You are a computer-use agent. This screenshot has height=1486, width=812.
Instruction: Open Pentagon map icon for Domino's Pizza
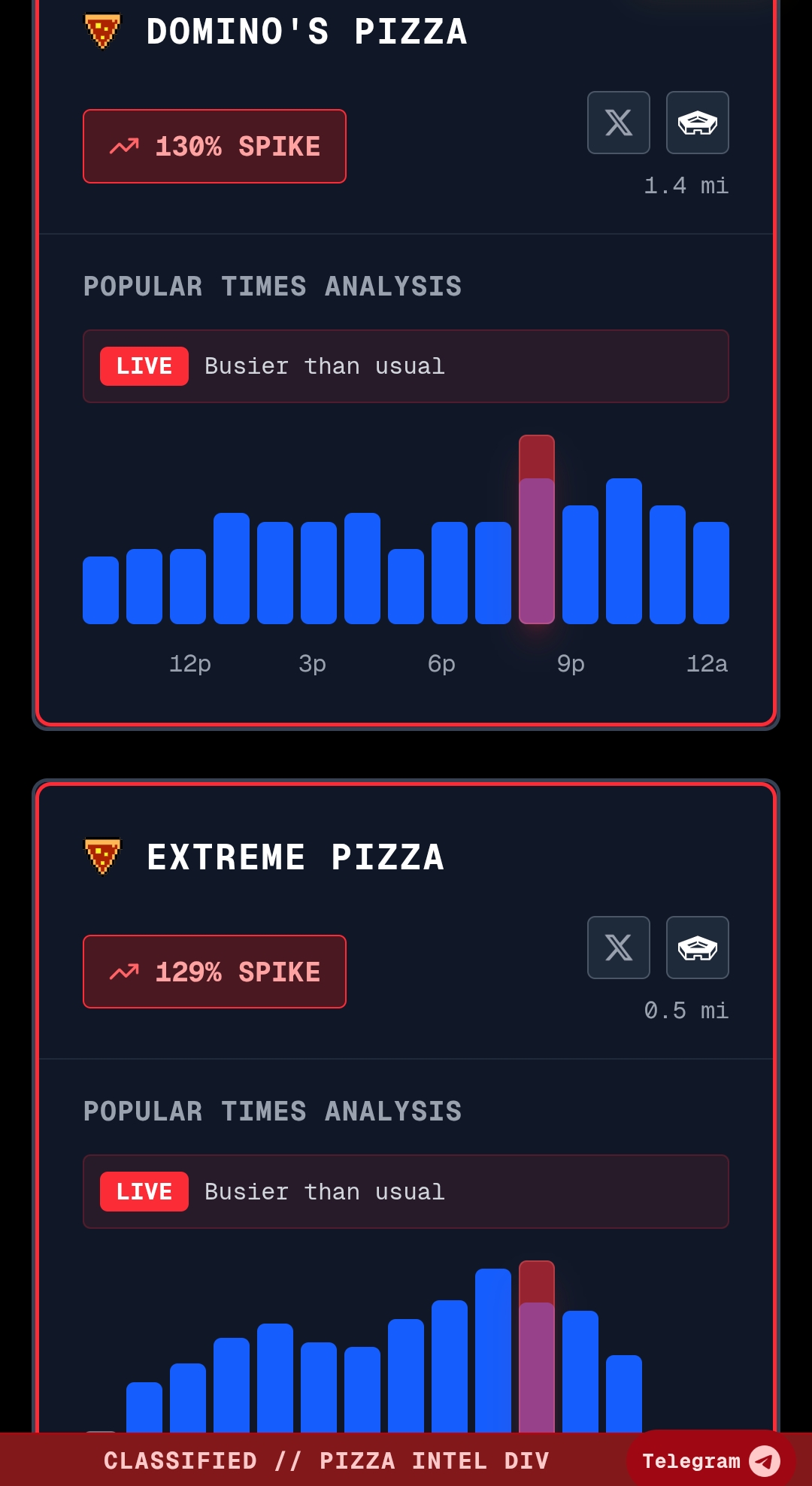click(x=697, y=123)
